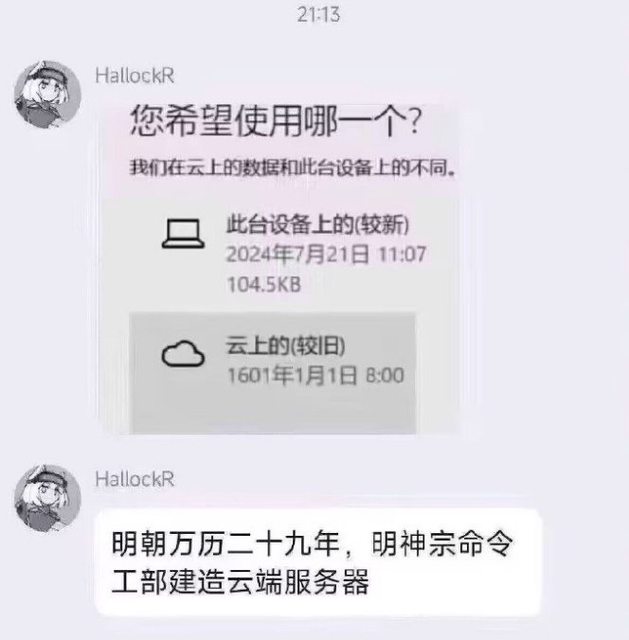Open HallockR's avatar beside the text message
Image resolution: width=629 pixels, height=640 pixels.
[47, 497]
